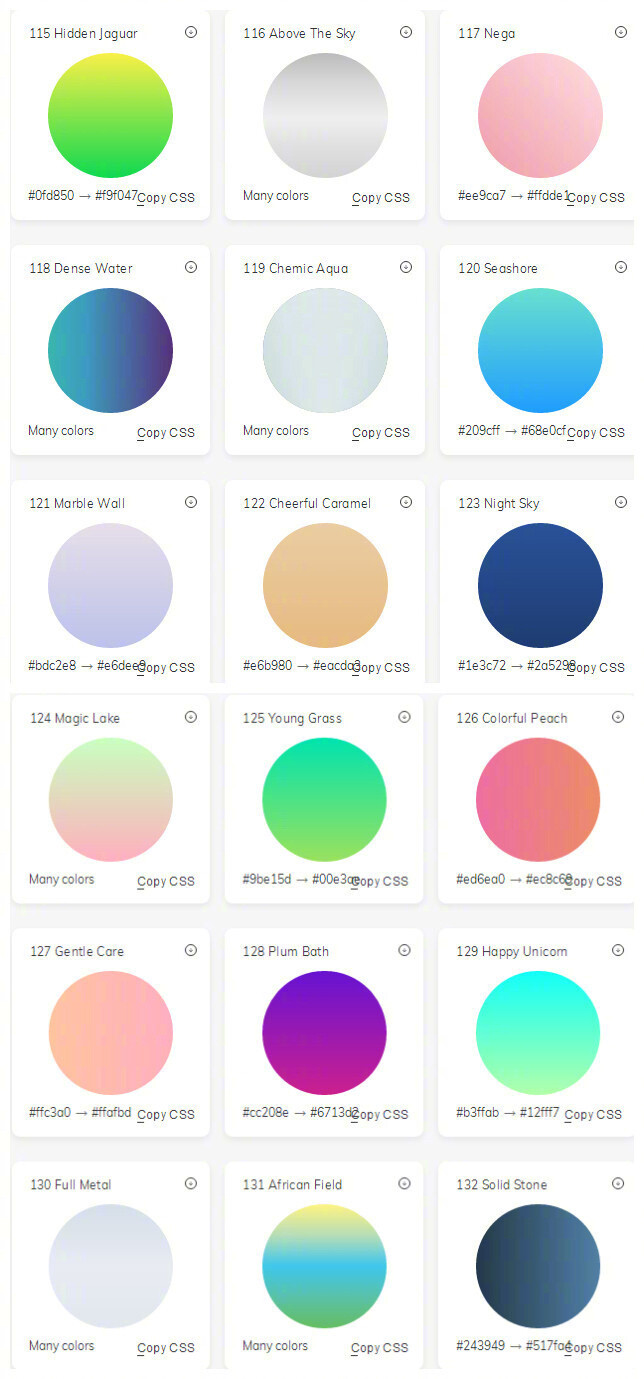Copy CSS for Plum Bath gradient
Viewport: 644px width, 1379px height.
click(x=380, y=1115)
